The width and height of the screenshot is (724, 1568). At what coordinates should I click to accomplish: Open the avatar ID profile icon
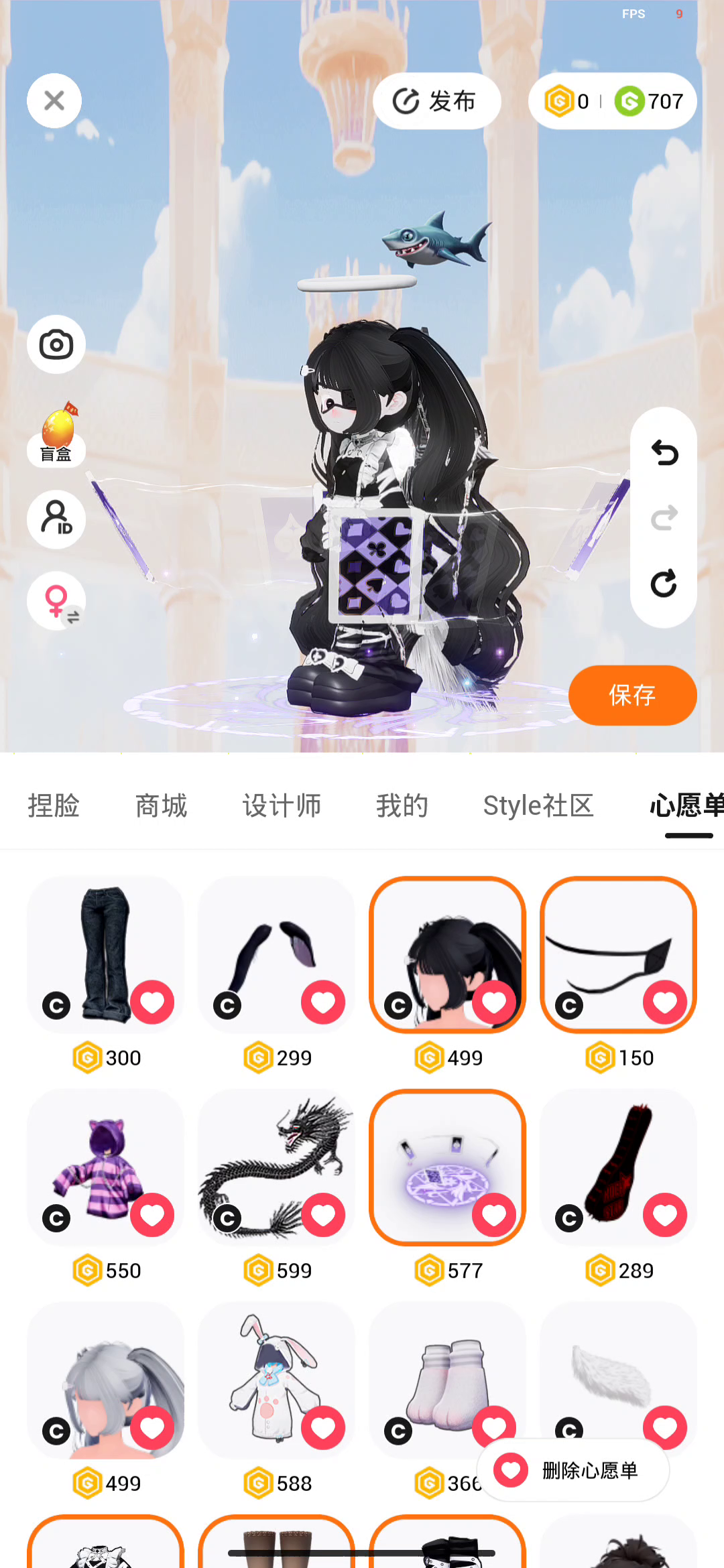(x=56, y=519)
